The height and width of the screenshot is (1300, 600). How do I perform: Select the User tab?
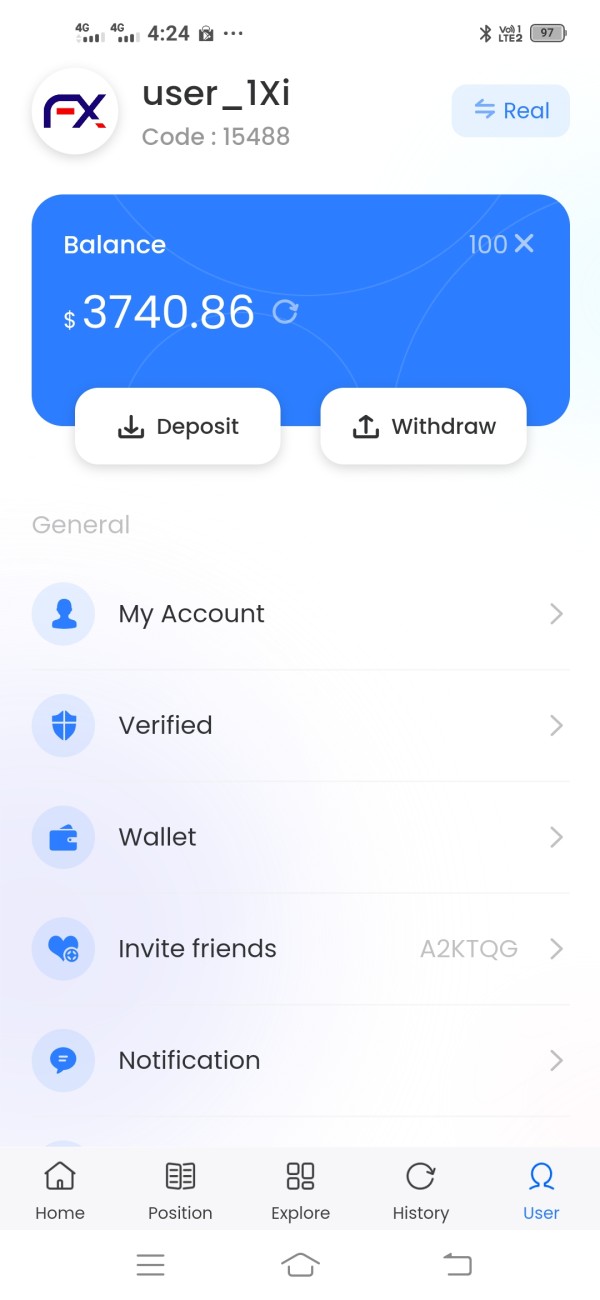541,1191
